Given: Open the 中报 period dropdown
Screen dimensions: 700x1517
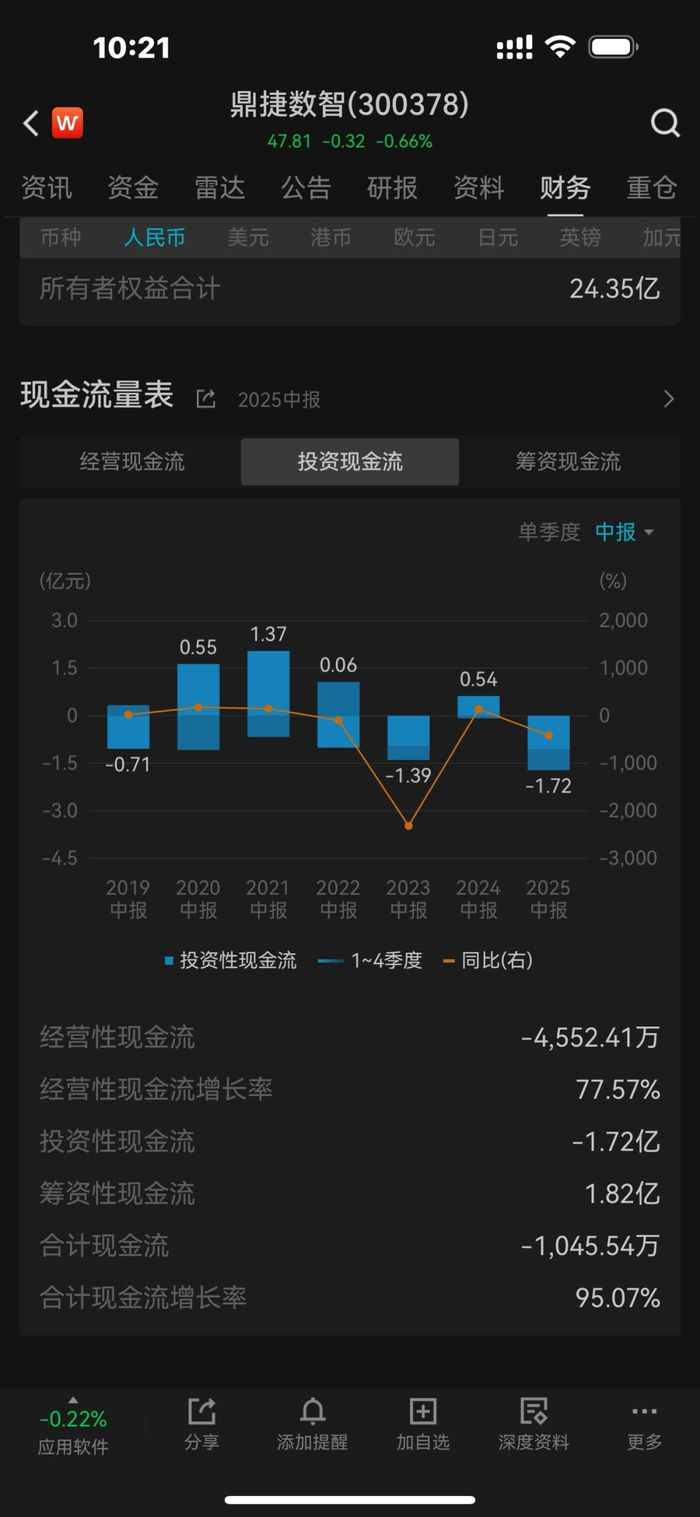Looking at the screenshot, I should [625, 532].
